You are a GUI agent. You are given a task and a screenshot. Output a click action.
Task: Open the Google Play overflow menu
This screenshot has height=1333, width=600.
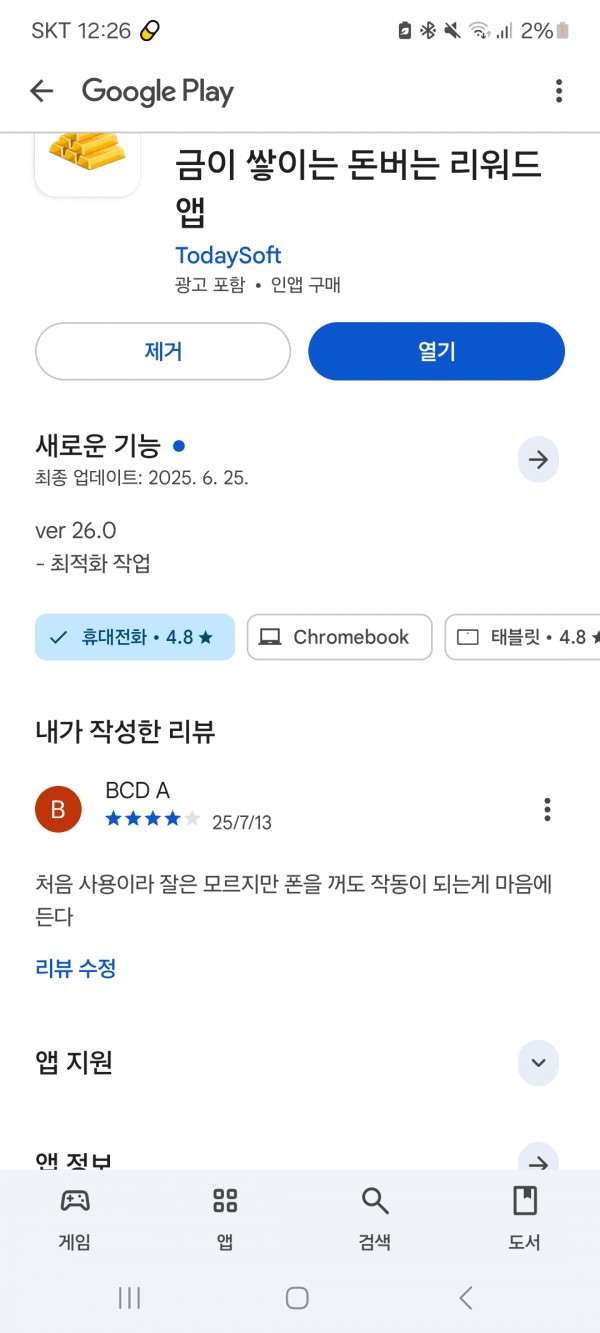[558, 91]
